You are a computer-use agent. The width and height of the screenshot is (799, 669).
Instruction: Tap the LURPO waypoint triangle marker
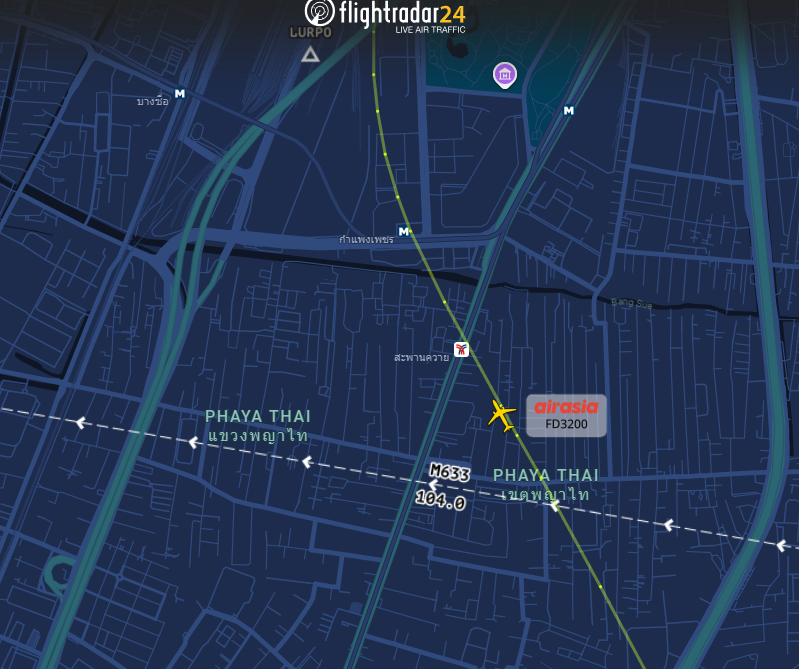(310, 54)
